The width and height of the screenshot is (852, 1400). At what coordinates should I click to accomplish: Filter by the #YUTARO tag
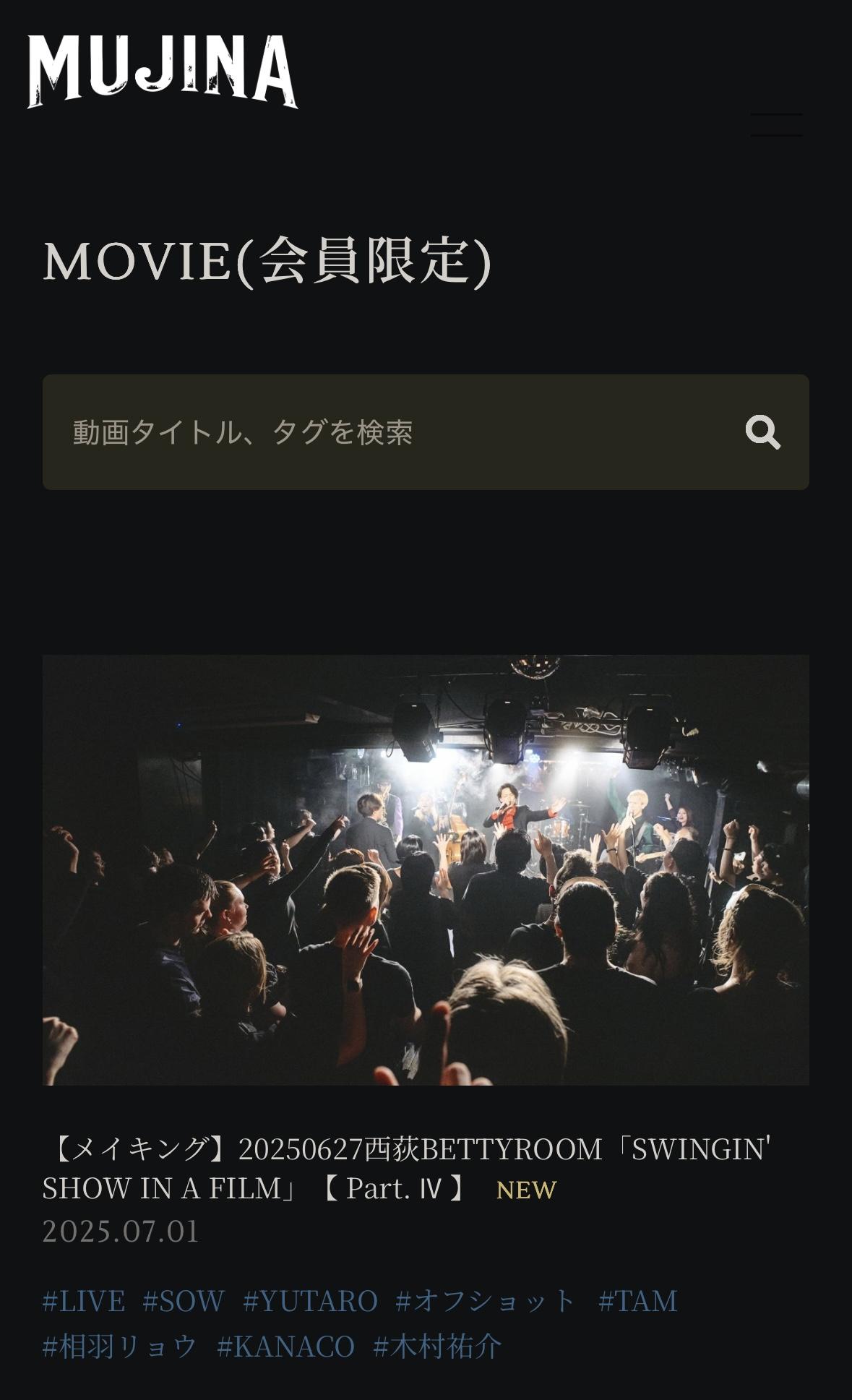point(310,1301)
